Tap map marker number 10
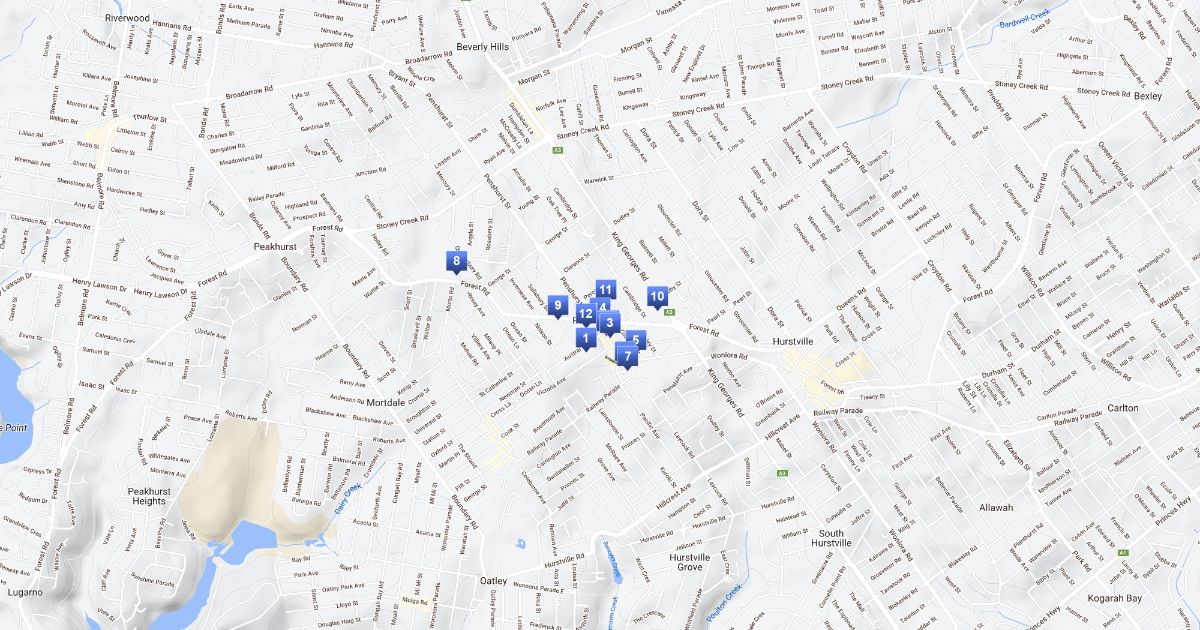1200x630 pixels. 657,296
